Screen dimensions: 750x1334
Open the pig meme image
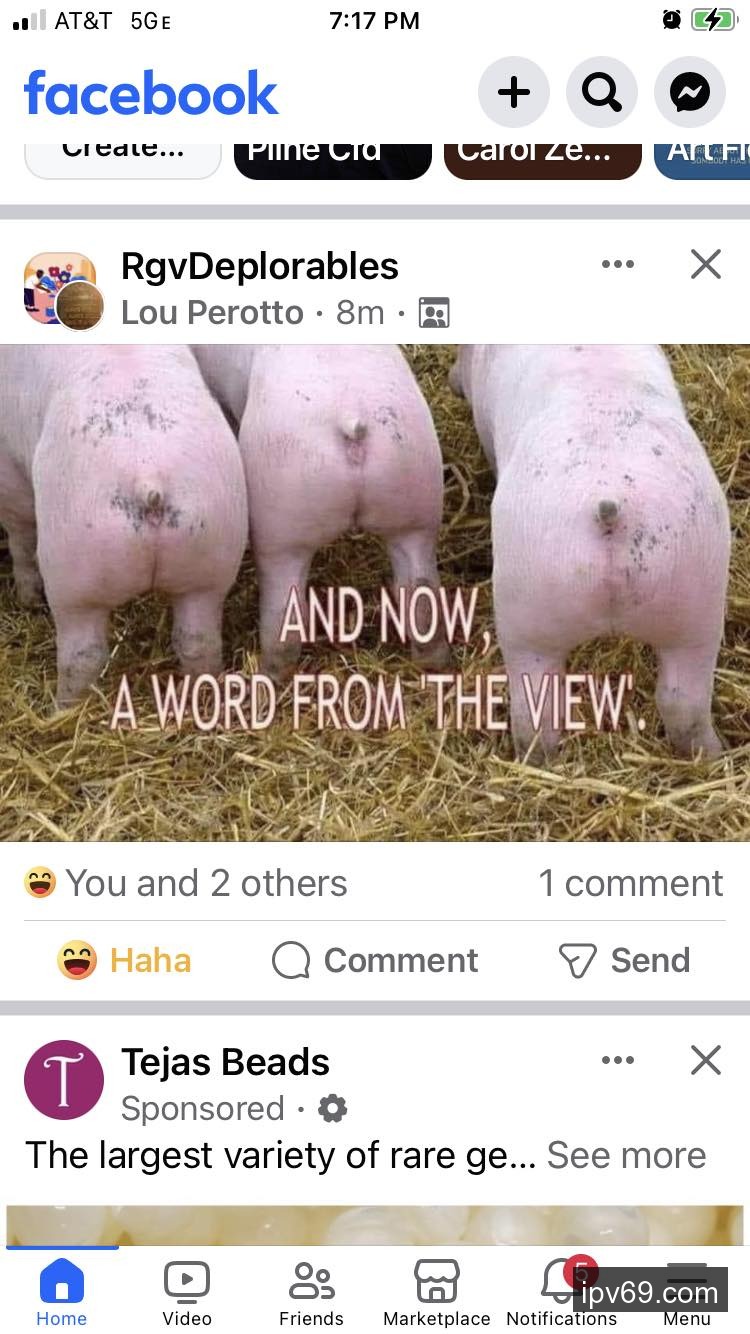tap(375, 592)
